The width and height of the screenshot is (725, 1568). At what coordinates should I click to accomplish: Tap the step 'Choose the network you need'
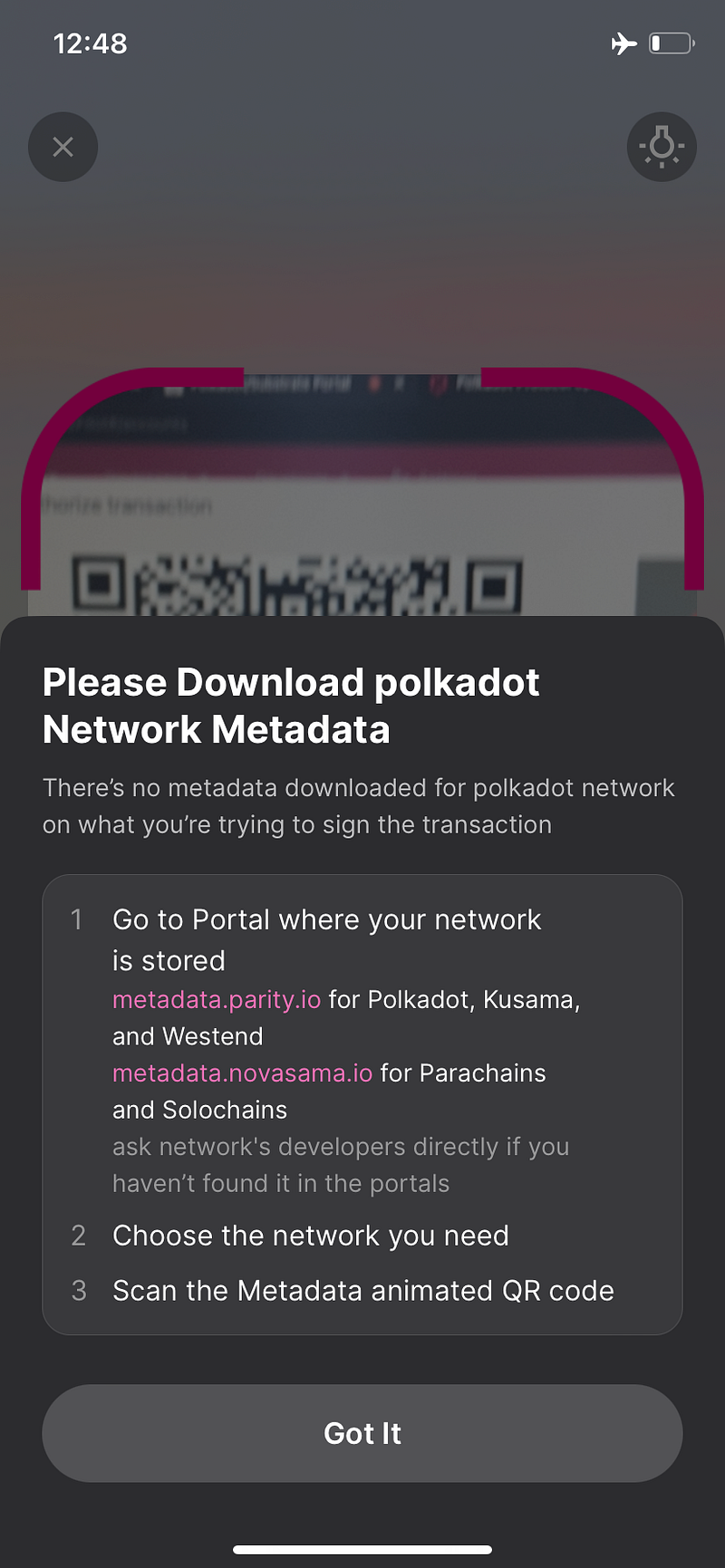310,1236
